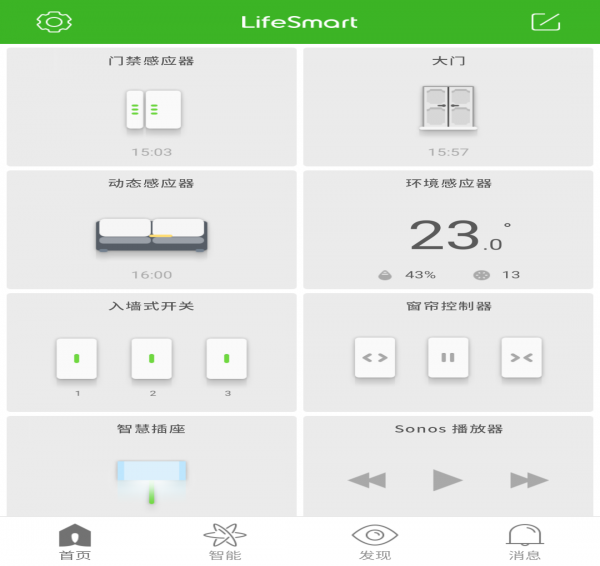Open the curtains with 窗帘控制器

[x=375, y=357]
